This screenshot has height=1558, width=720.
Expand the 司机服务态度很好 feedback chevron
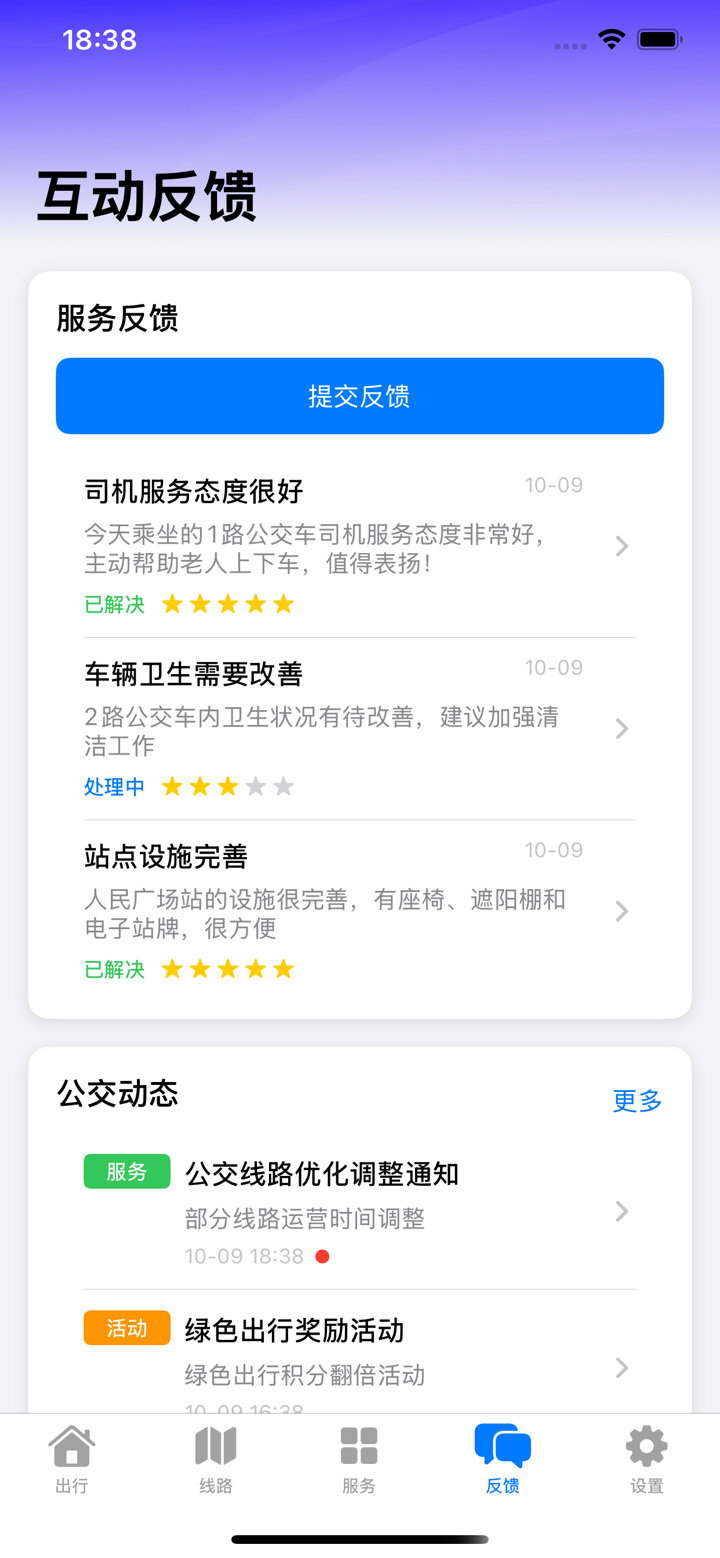(620, 546)
